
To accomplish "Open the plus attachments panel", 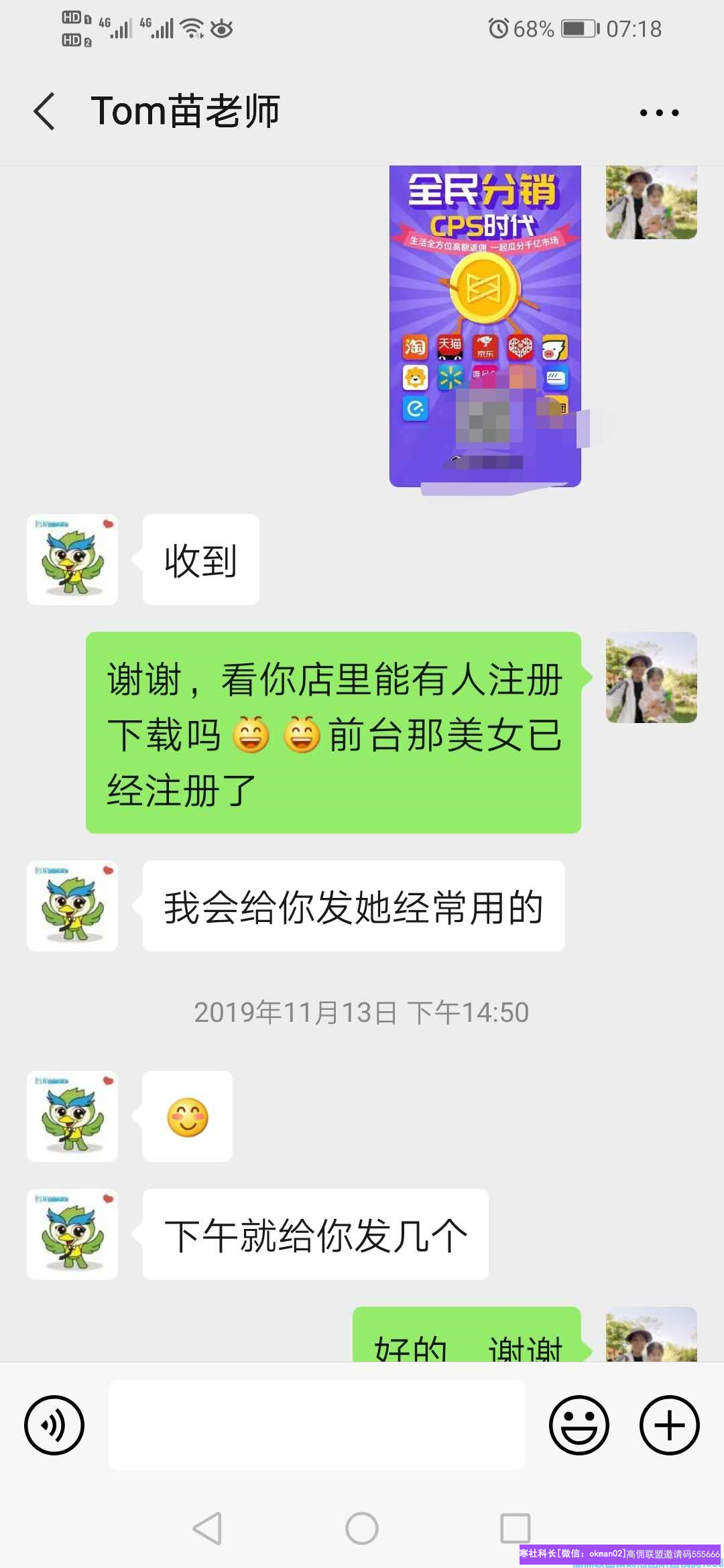I will 669,1425.
